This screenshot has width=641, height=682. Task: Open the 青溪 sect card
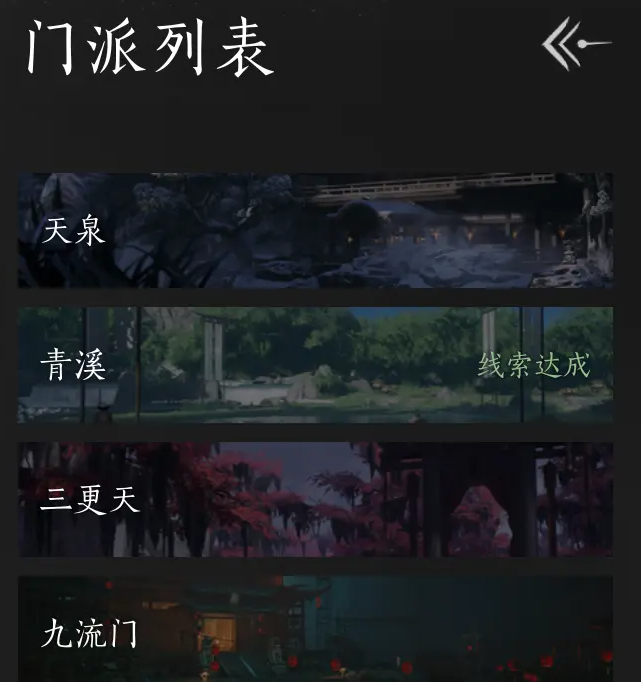315,365
